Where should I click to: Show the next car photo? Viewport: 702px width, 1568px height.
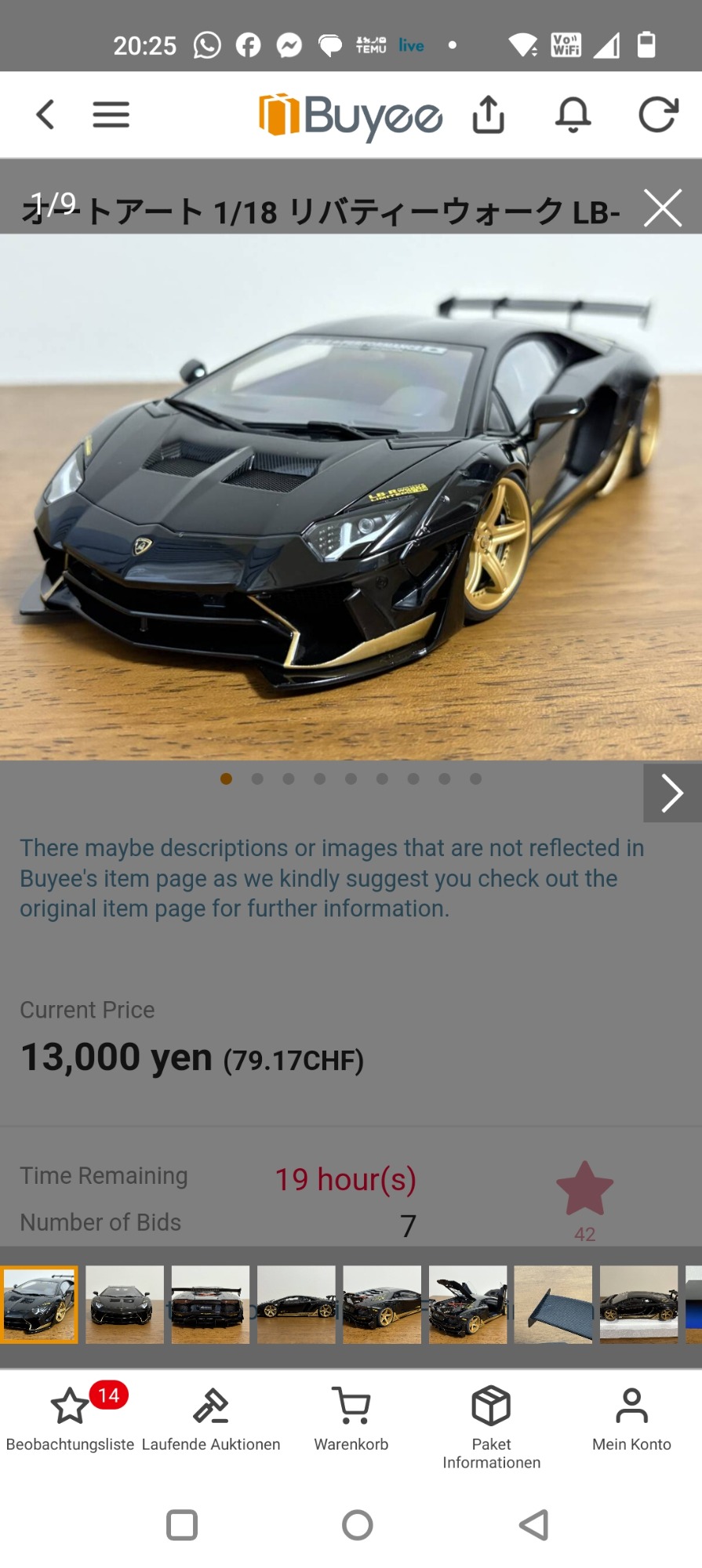point(672,793)
